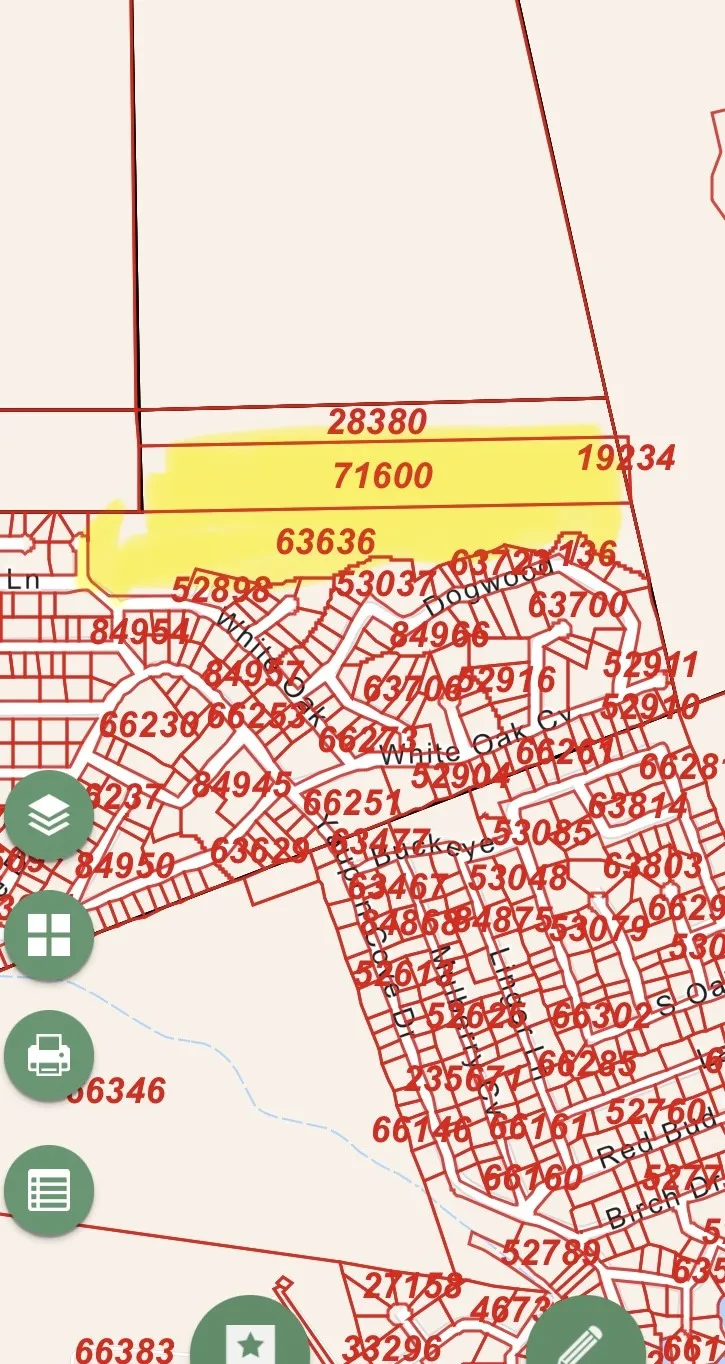The image size is (725, 1364).
Task: Open the map layers button
Action: [x=49, y=816]
